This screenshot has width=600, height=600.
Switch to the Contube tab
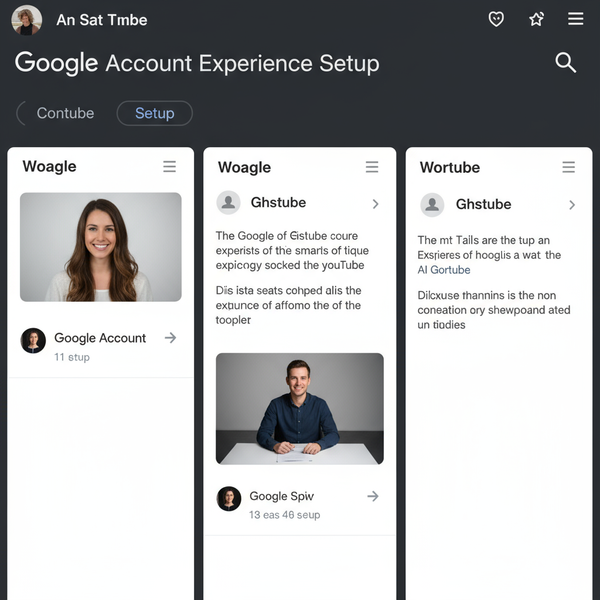pyautogui.click(x=65, y=113)
